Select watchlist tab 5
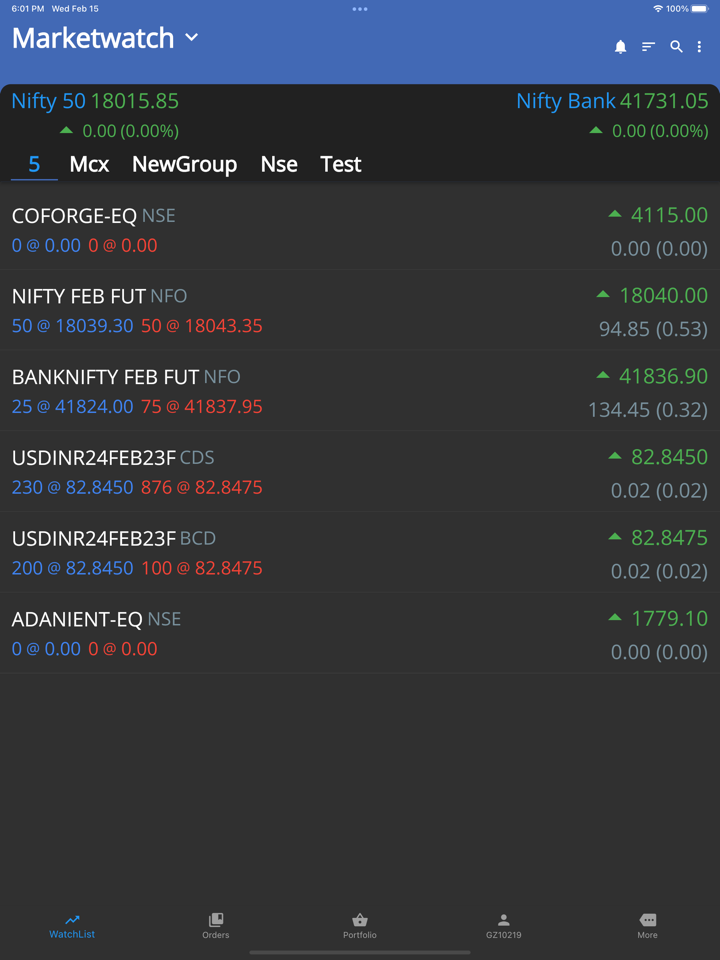This screenshot has width=720, height=960. click(34, 164)
